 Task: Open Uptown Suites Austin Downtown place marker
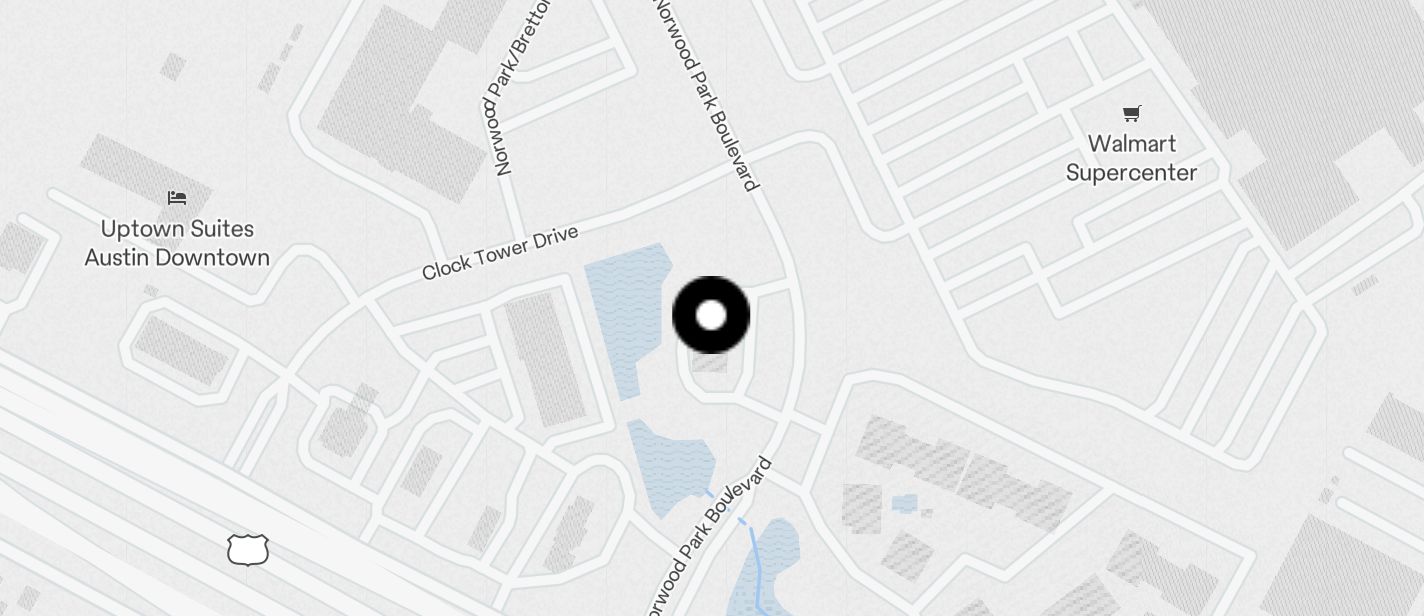click(x=177, y=198)
